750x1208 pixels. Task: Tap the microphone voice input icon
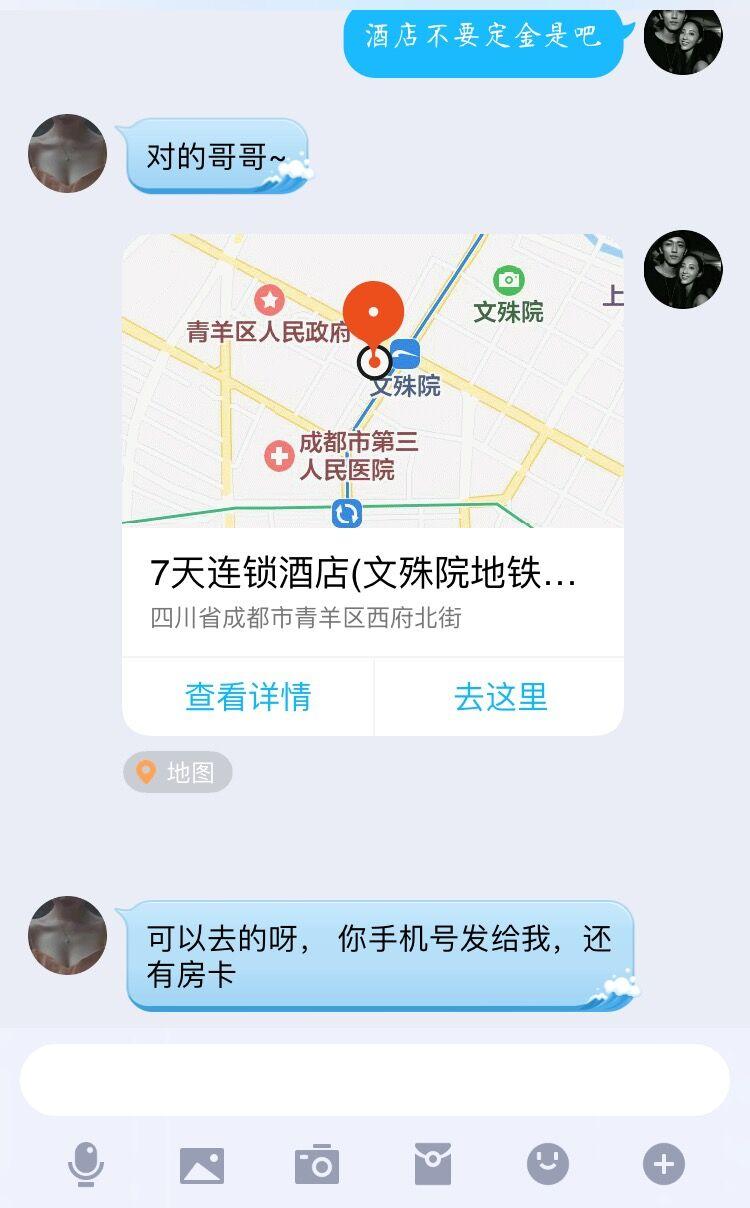[86, 1165]
